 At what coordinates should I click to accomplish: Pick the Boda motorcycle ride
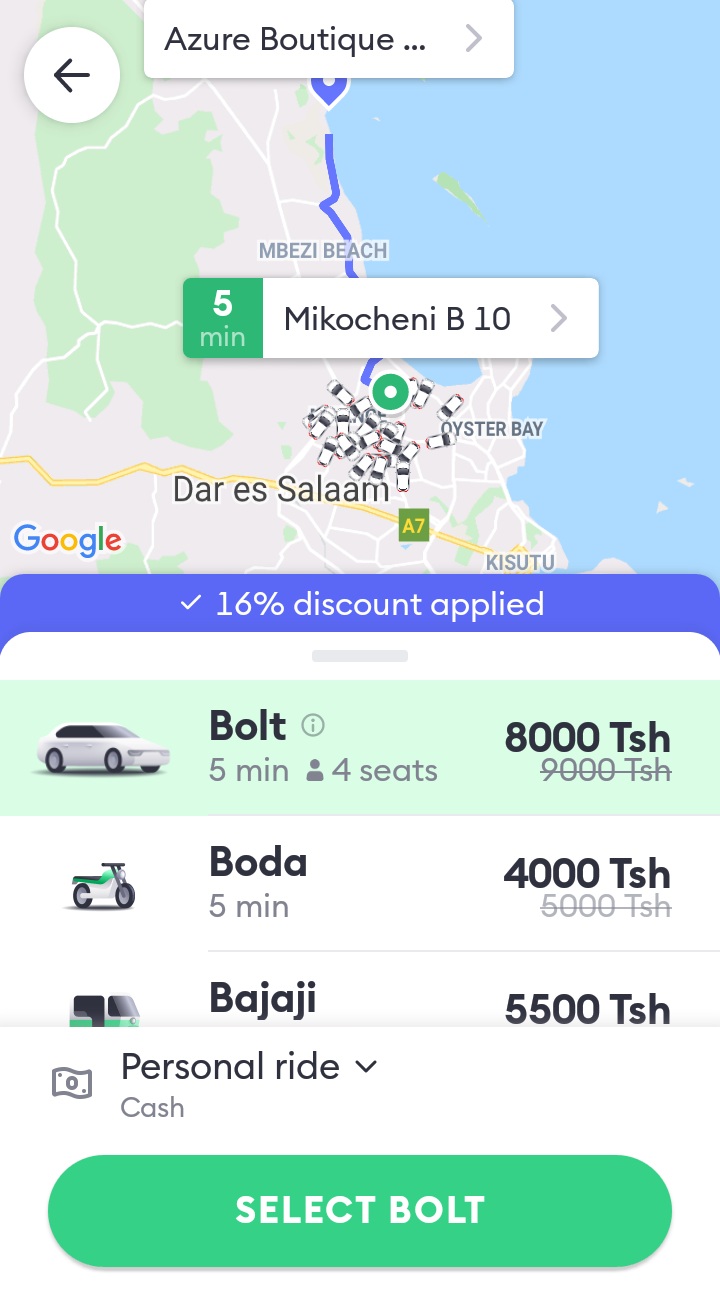[x=360, y=882]
